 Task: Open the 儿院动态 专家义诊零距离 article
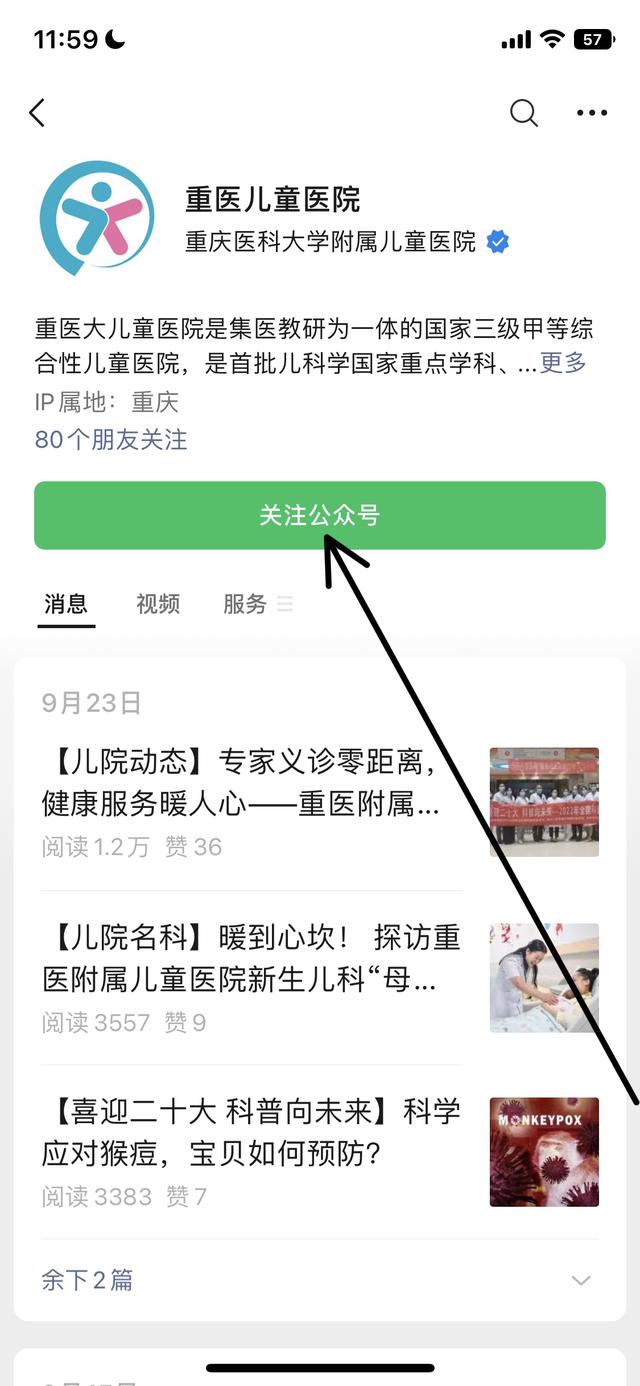(320, 803)
